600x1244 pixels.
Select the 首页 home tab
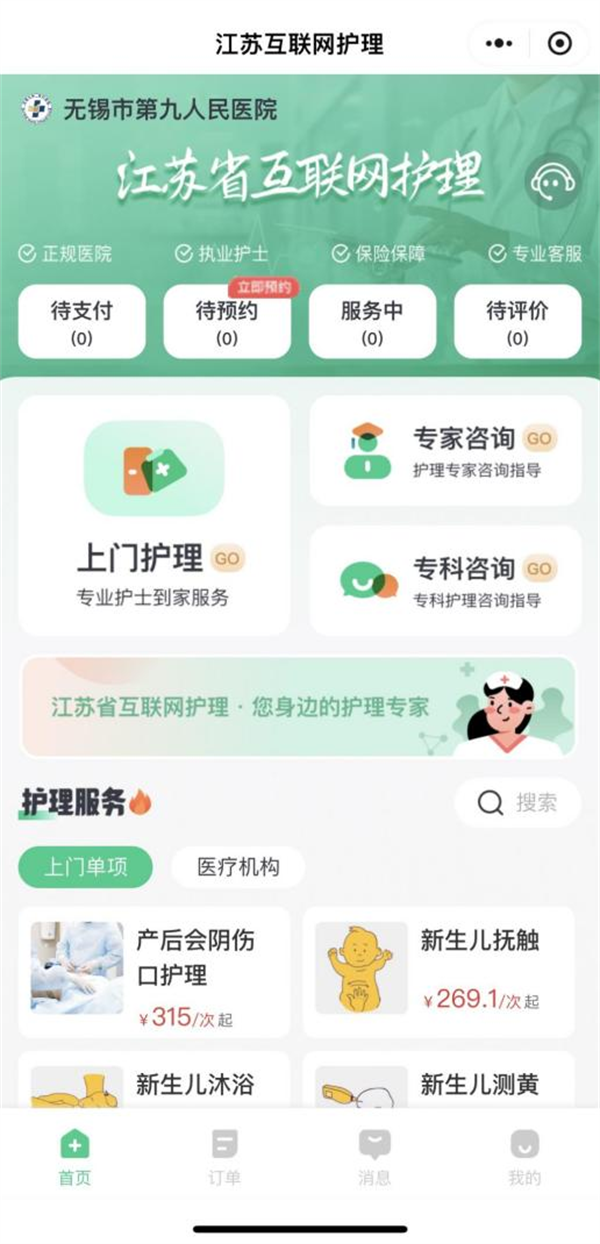[x=75, y=1158]
